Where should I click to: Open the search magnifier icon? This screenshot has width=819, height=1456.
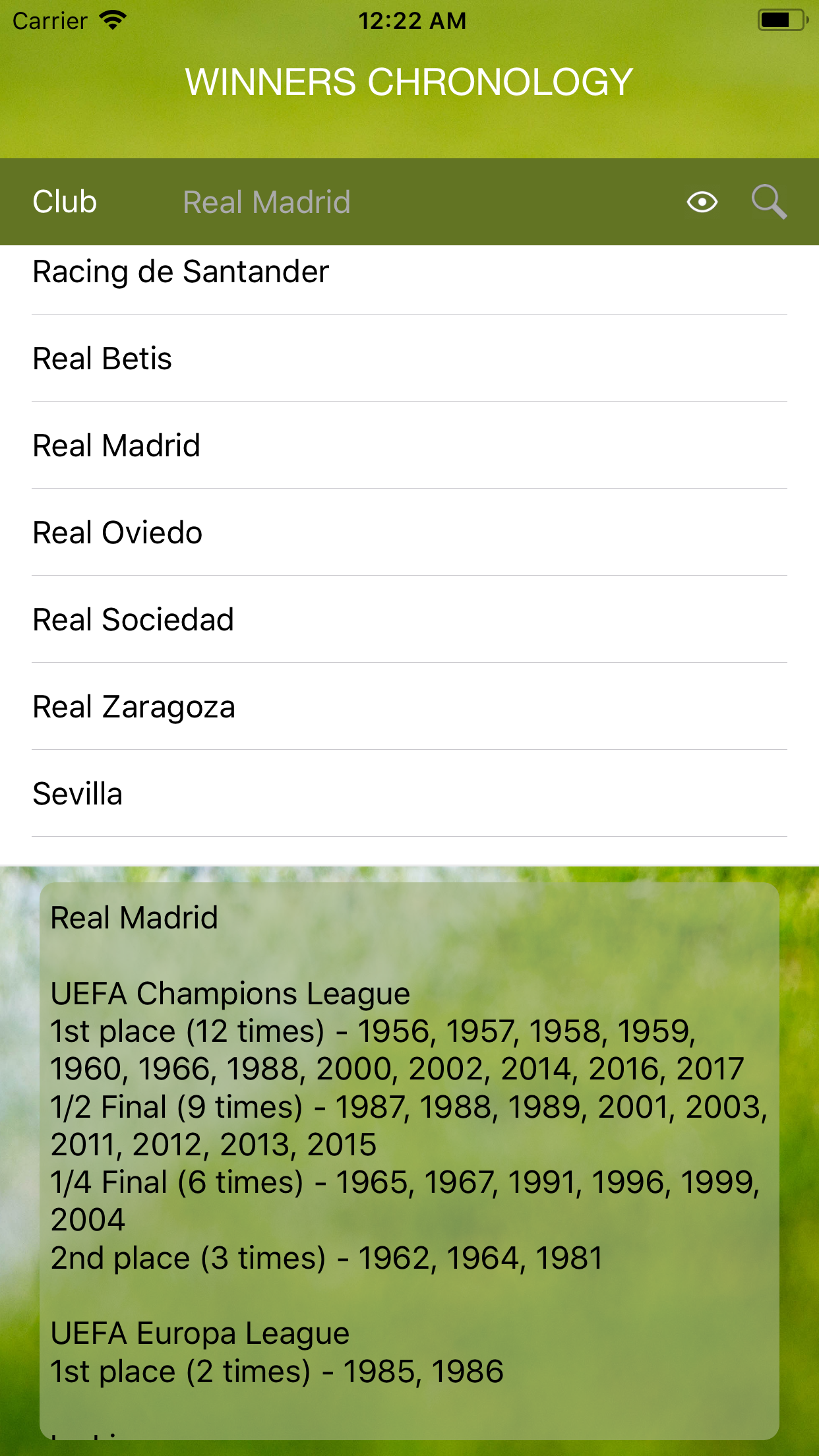pyautogui.click(x=769, y=202)
